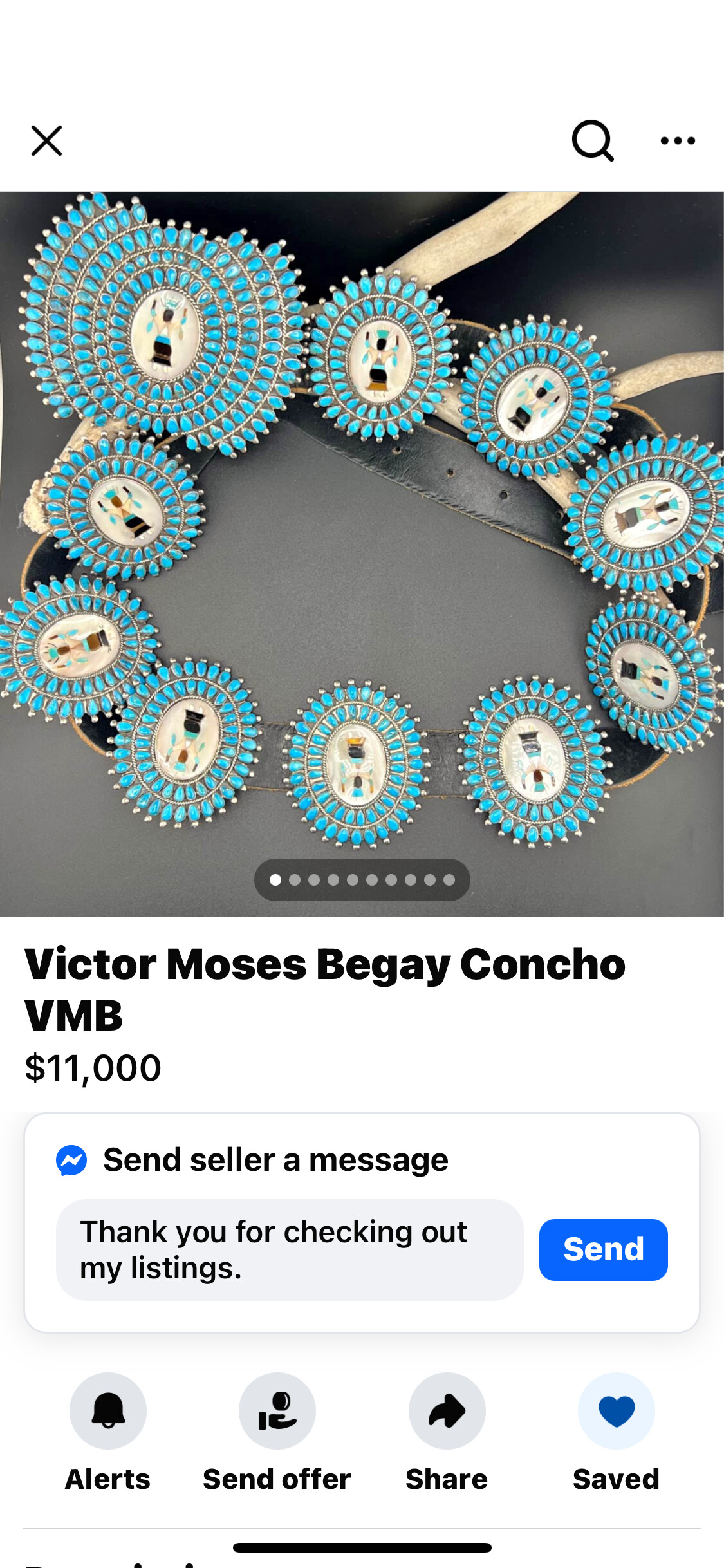Edit the seller message text field
The width and height of the screenshot is (724, 1568).
(x=290, y=1249)
